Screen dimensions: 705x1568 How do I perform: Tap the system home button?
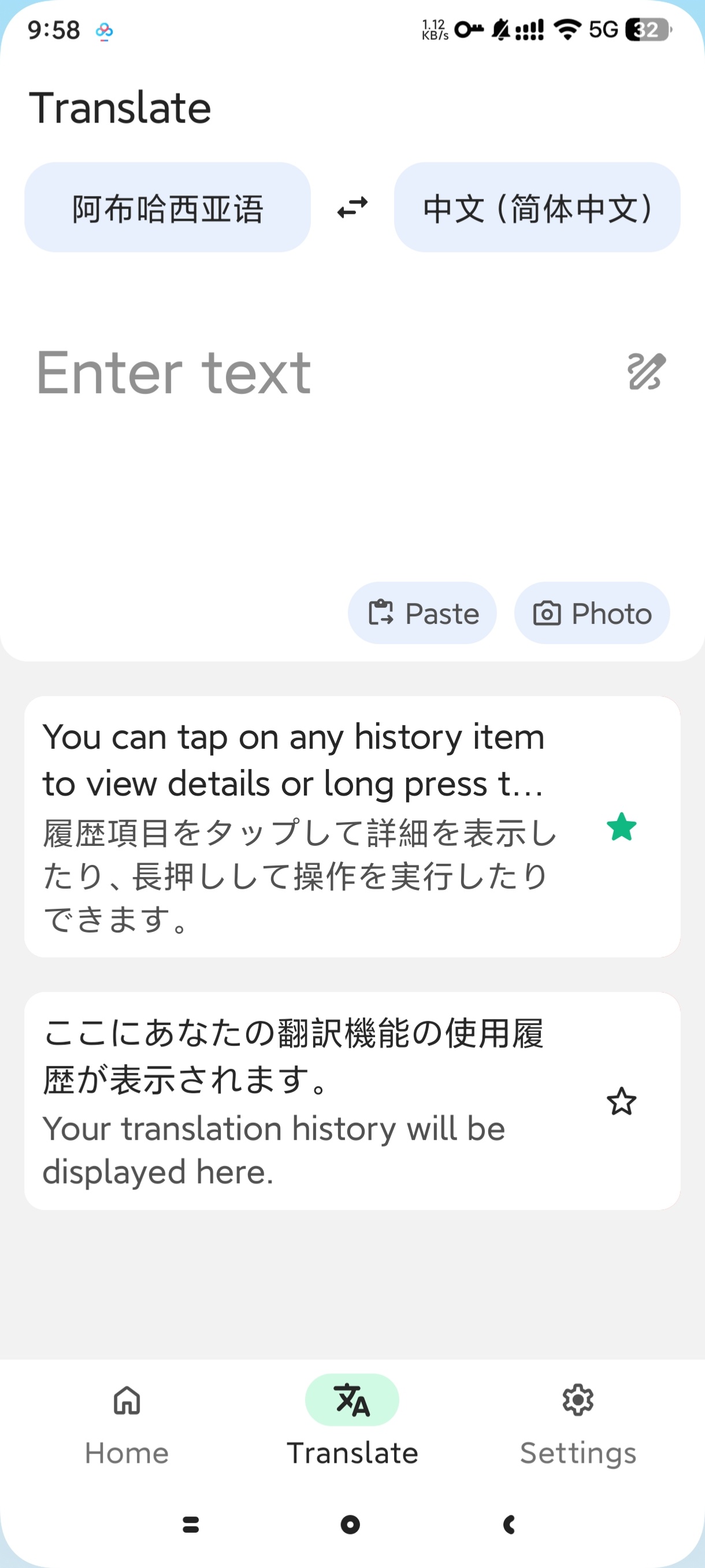pyautogui.click(x=350, y=1524)
